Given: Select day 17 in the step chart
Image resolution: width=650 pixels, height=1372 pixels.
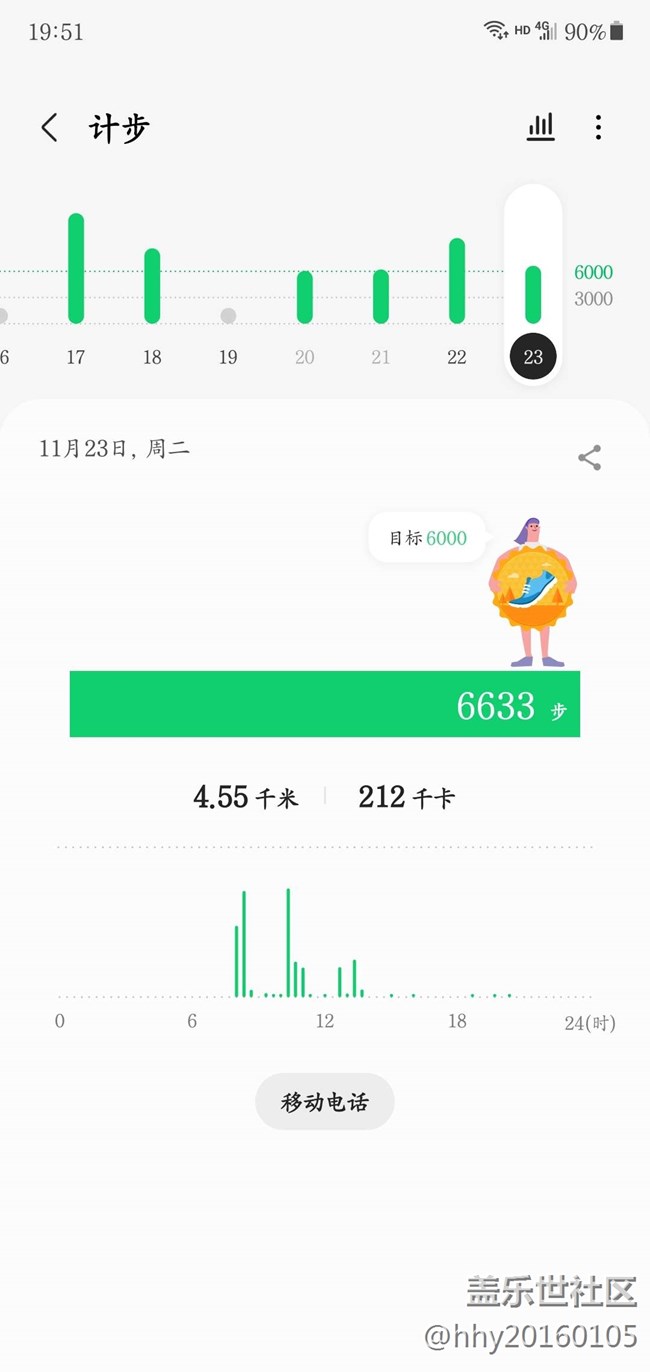Looking at the screenshot, I should [x=76, y=290].
